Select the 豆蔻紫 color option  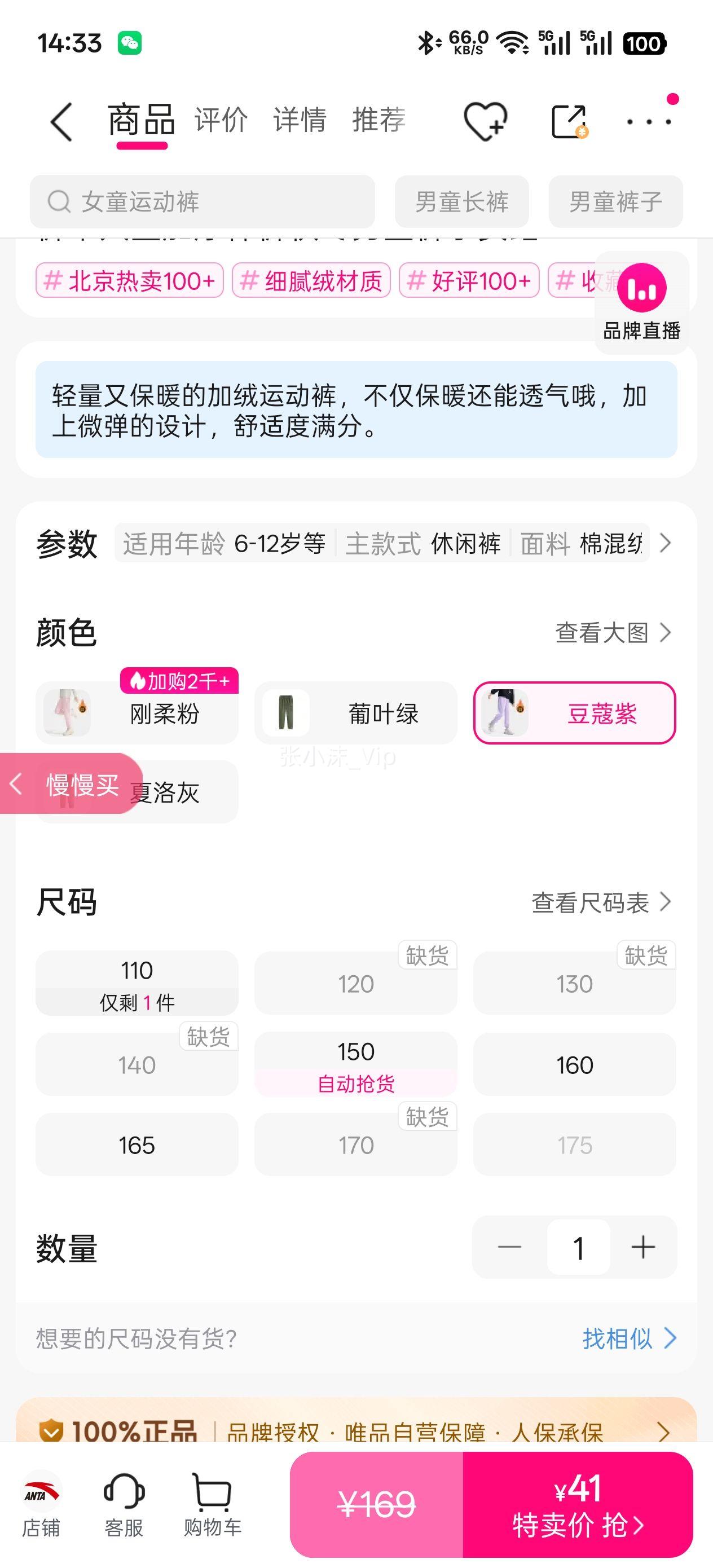click(575, 713)
